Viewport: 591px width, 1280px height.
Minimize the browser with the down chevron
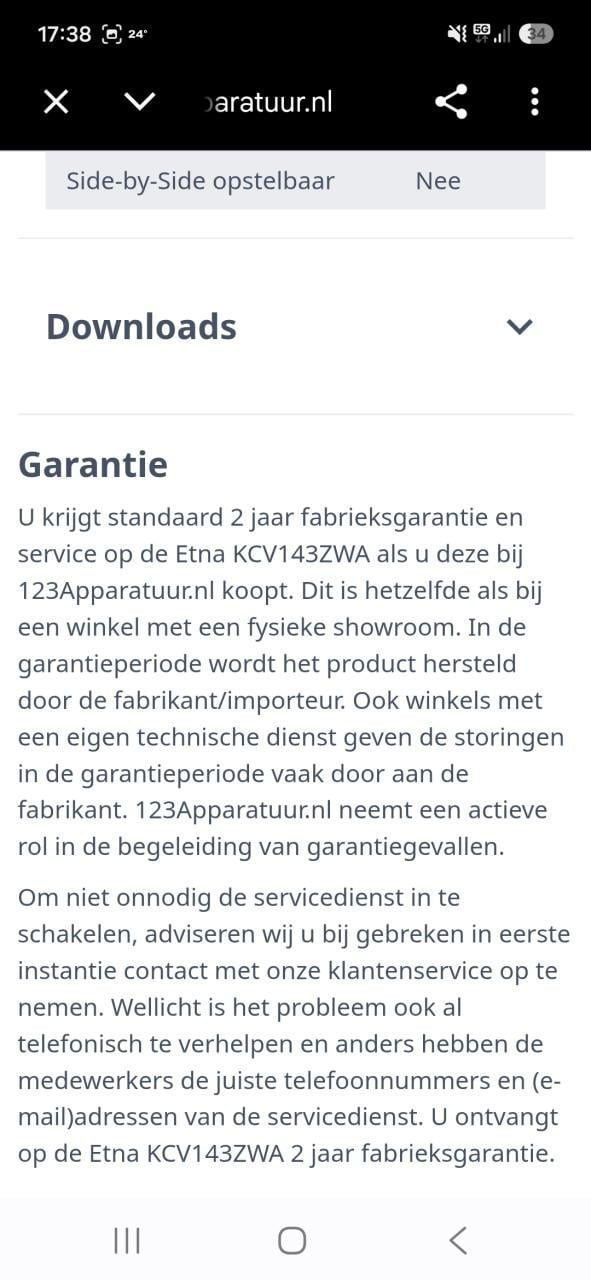[x=139, y=101]
